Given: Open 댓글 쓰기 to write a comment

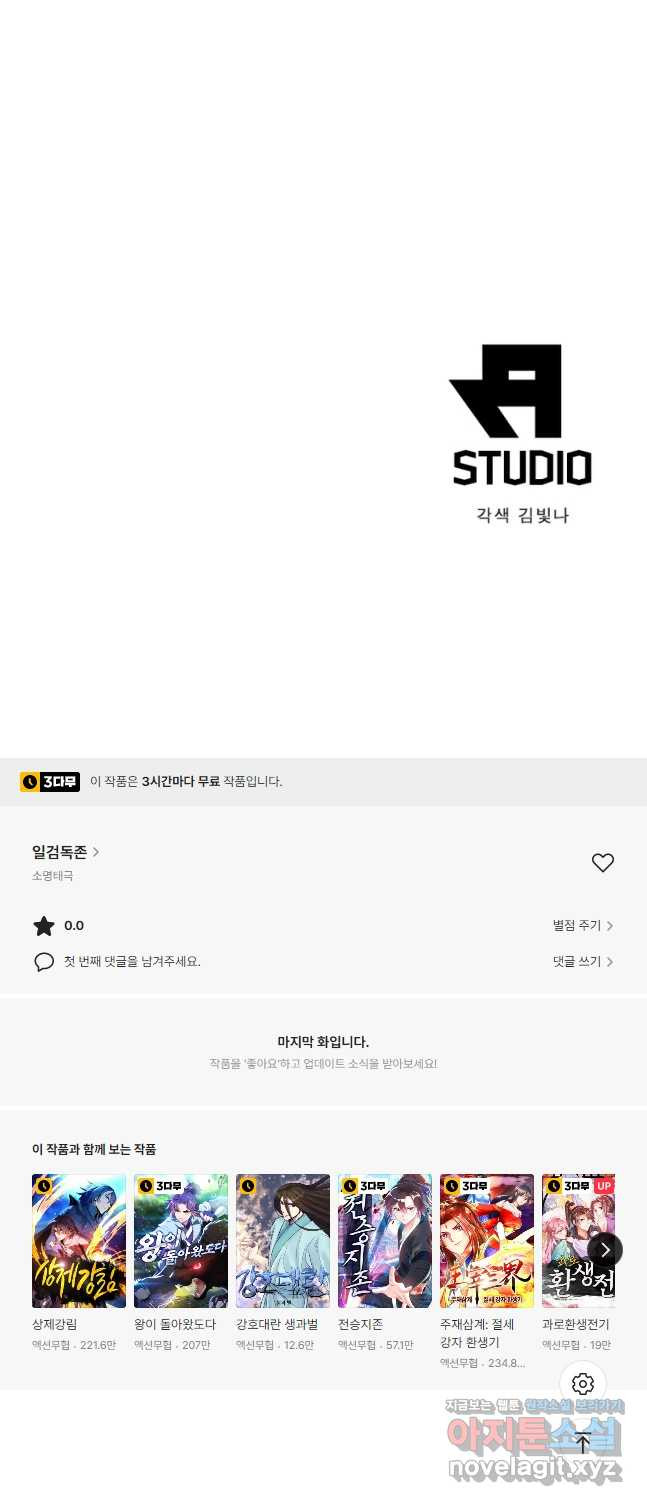Looking at the screenshot, I should click(583, 962).
